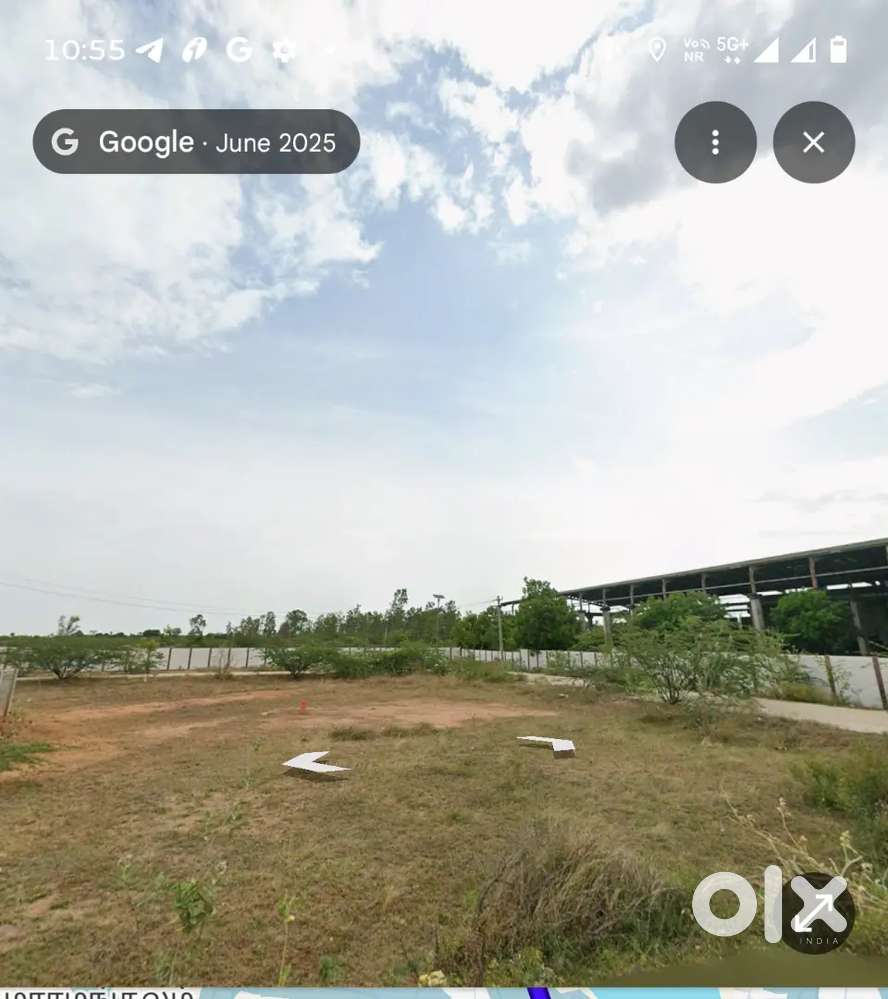Viewport: 888px width, 999px height.
Task: Move along the right-pointing Street View arrow
Action: click(548, 744)
